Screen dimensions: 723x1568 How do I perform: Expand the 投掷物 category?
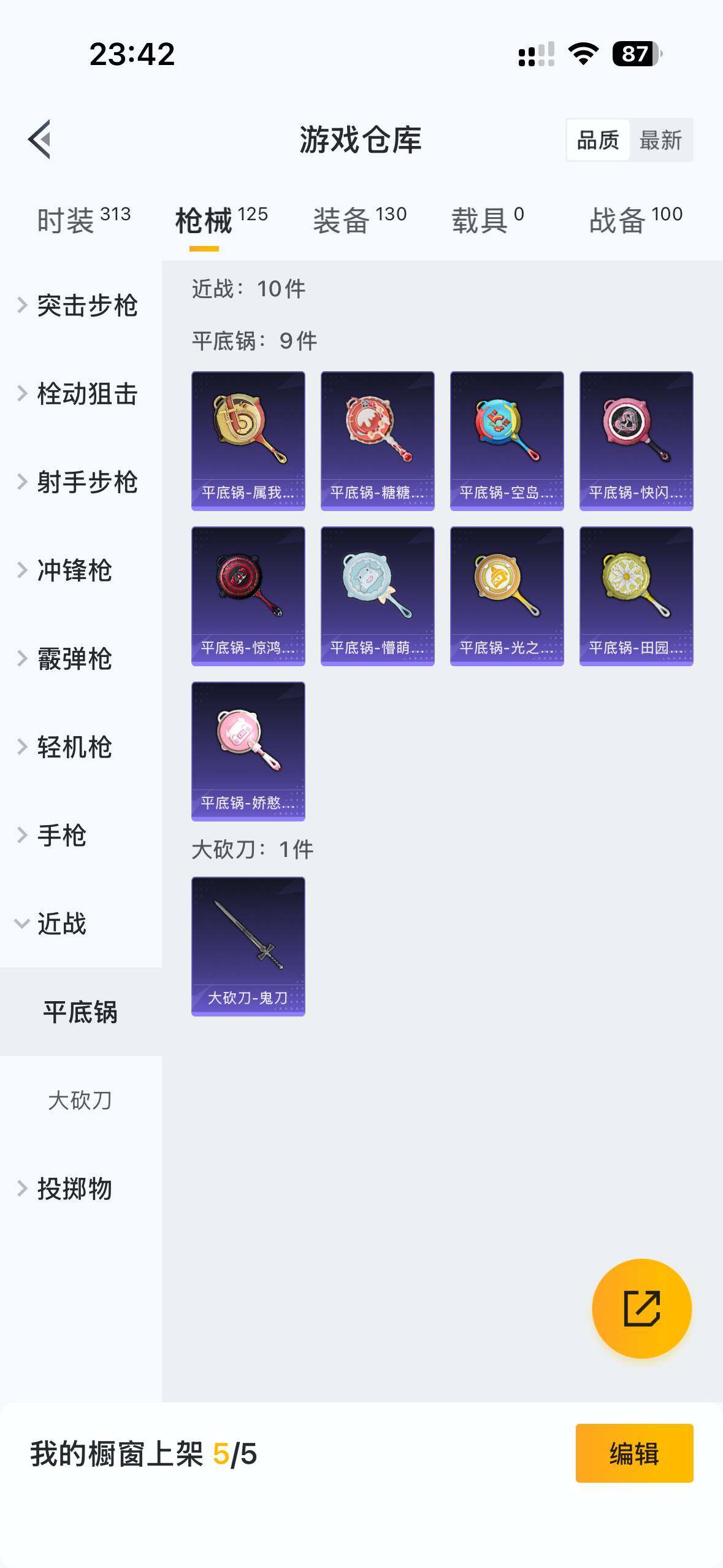[74, 1188]
